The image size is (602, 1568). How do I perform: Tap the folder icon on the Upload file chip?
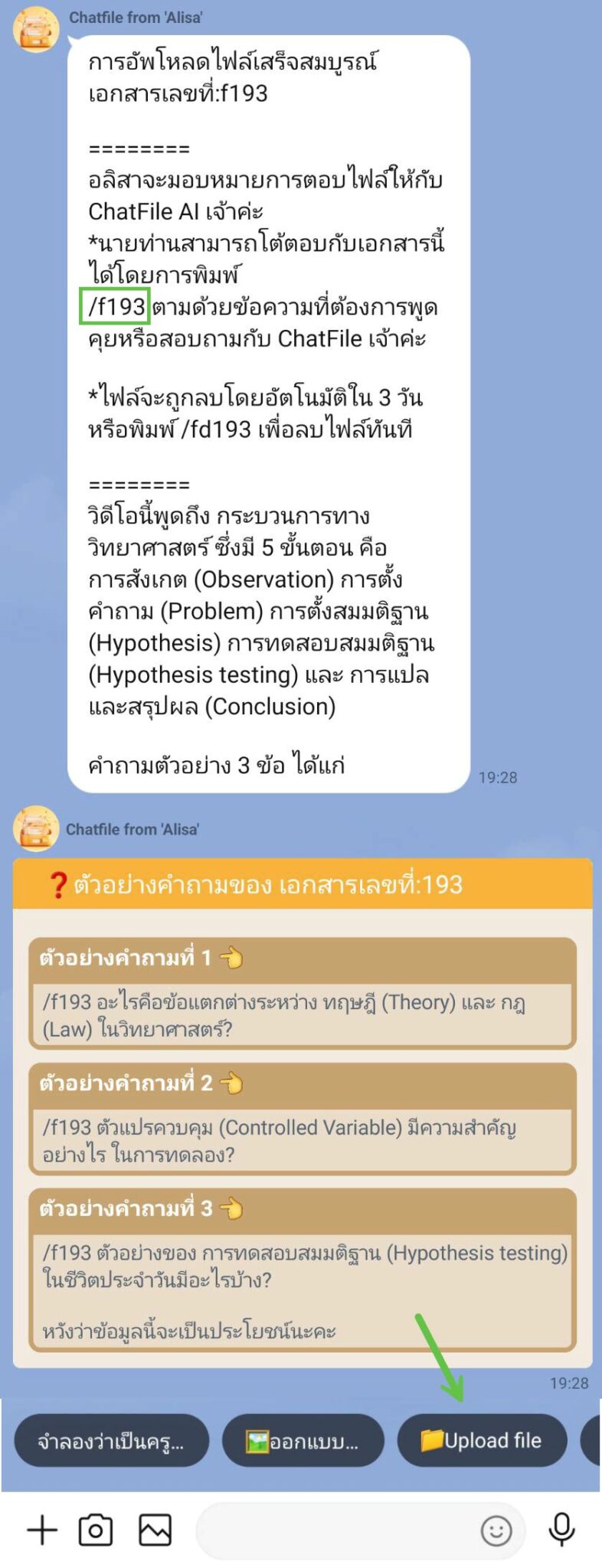(434, 1439)
